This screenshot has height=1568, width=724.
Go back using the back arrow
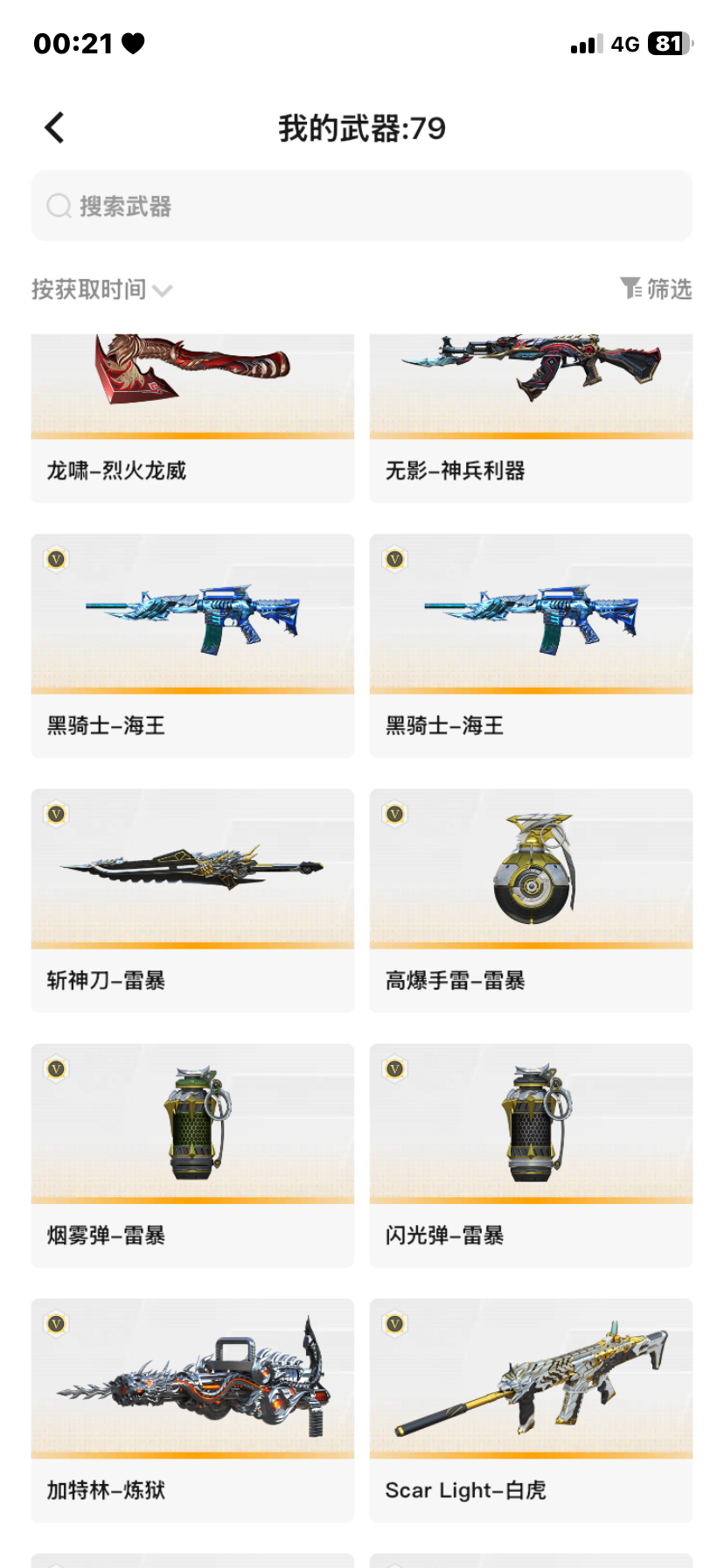pyautogui.click(x=55, y=128)
